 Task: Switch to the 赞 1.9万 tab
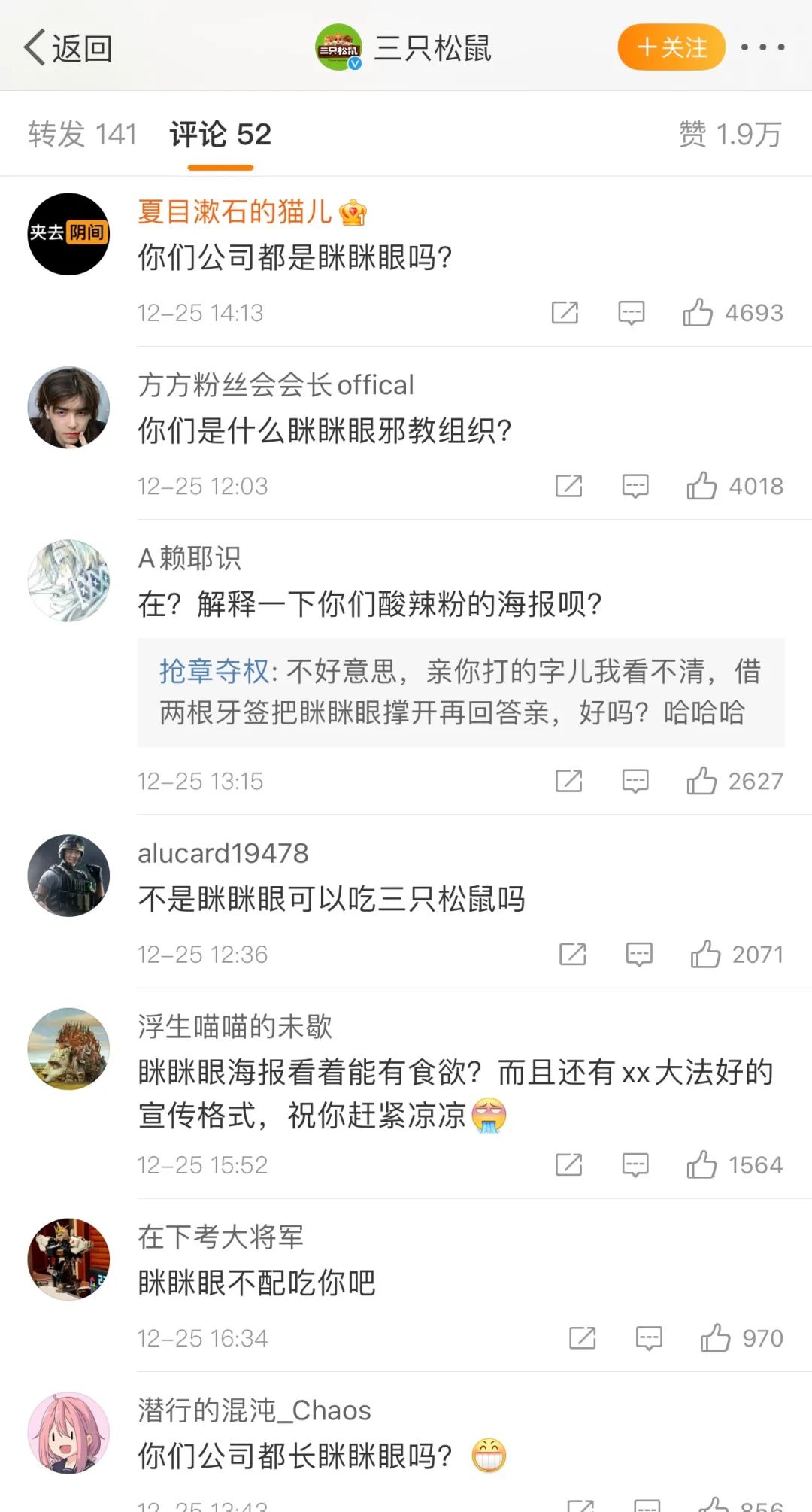tap(729, 135)
